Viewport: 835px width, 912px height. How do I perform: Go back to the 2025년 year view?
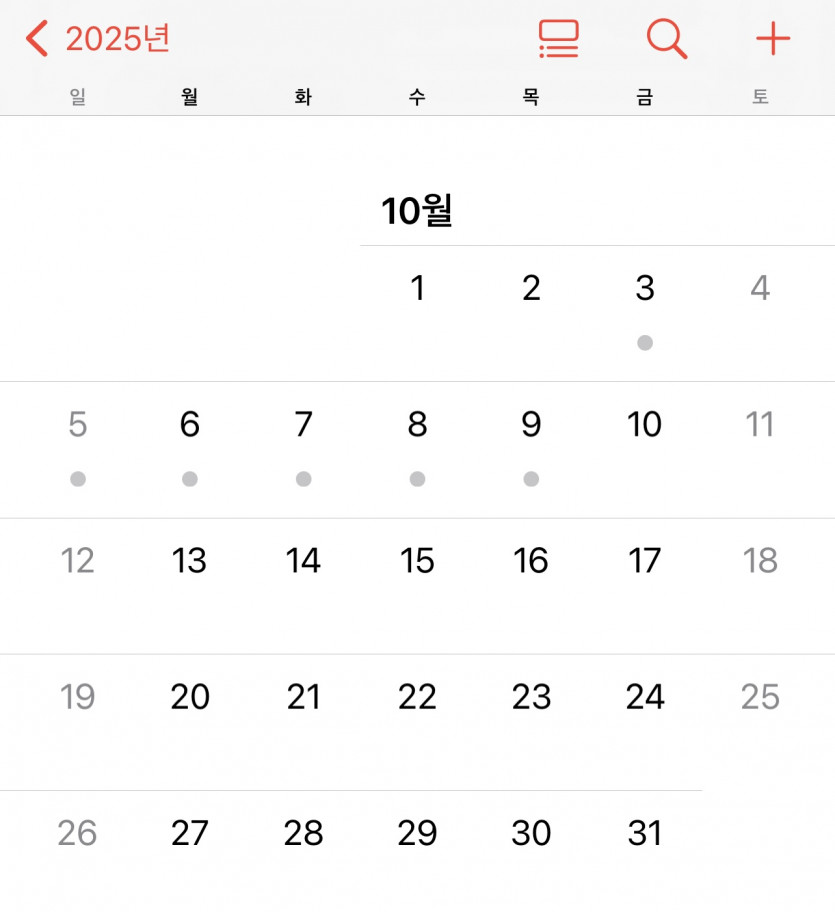click(x=98, y=39)
